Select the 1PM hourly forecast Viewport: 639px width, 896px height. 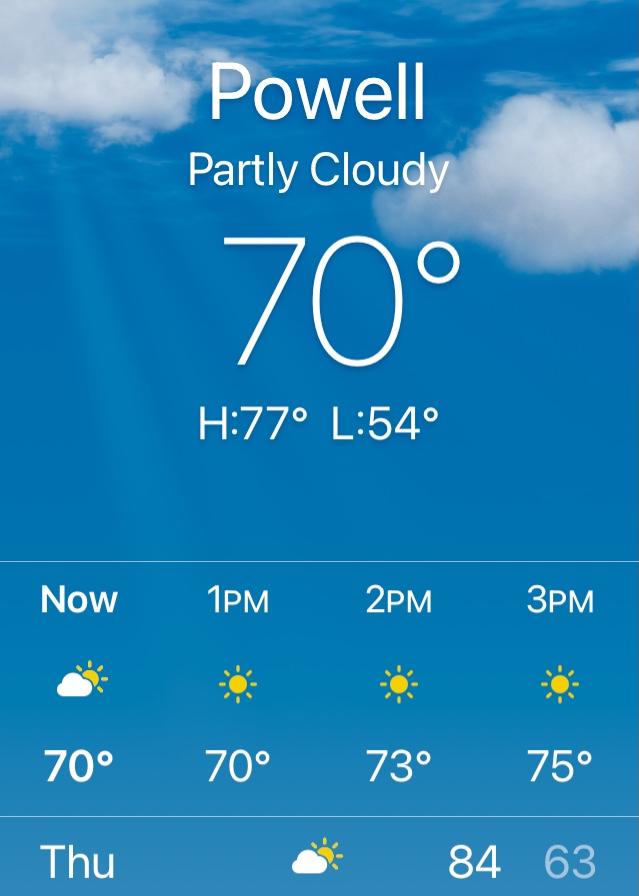pyautogui.click(x=238, y=686)
